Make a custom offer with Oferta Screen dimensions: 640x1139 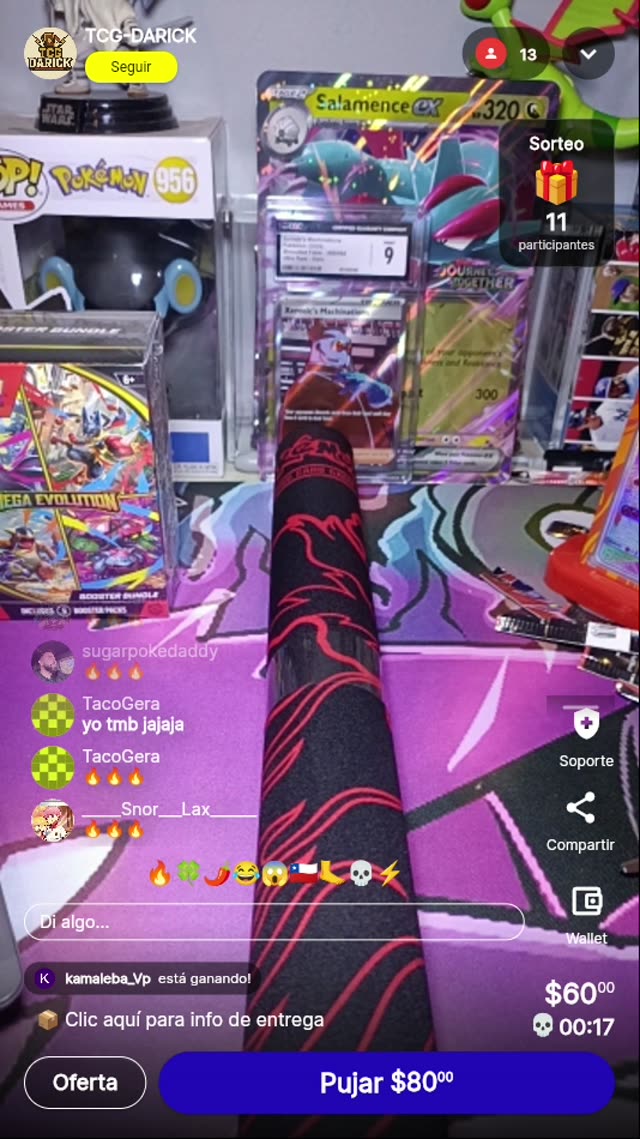point(85,1082)
